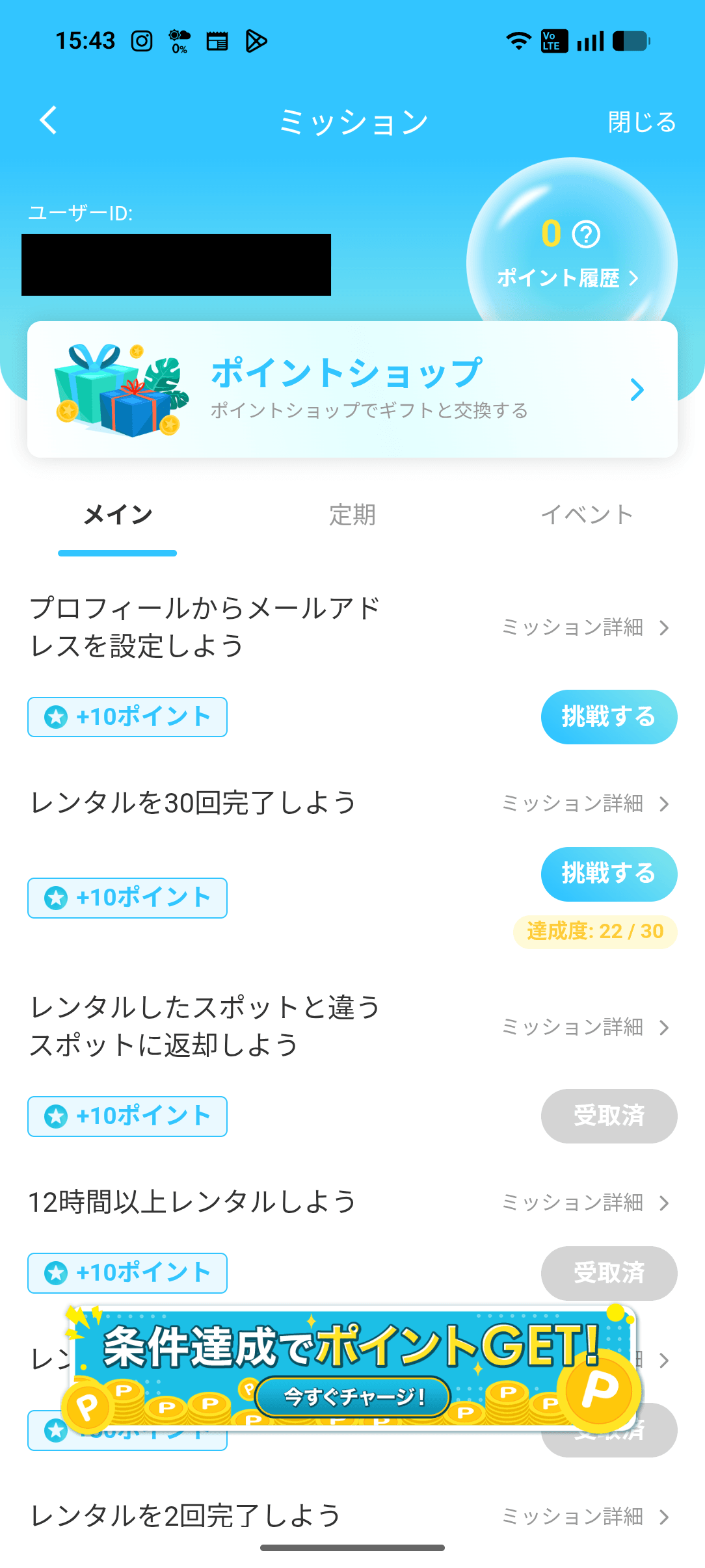Open the ポイントショップ card

click(x=352, y=389)
